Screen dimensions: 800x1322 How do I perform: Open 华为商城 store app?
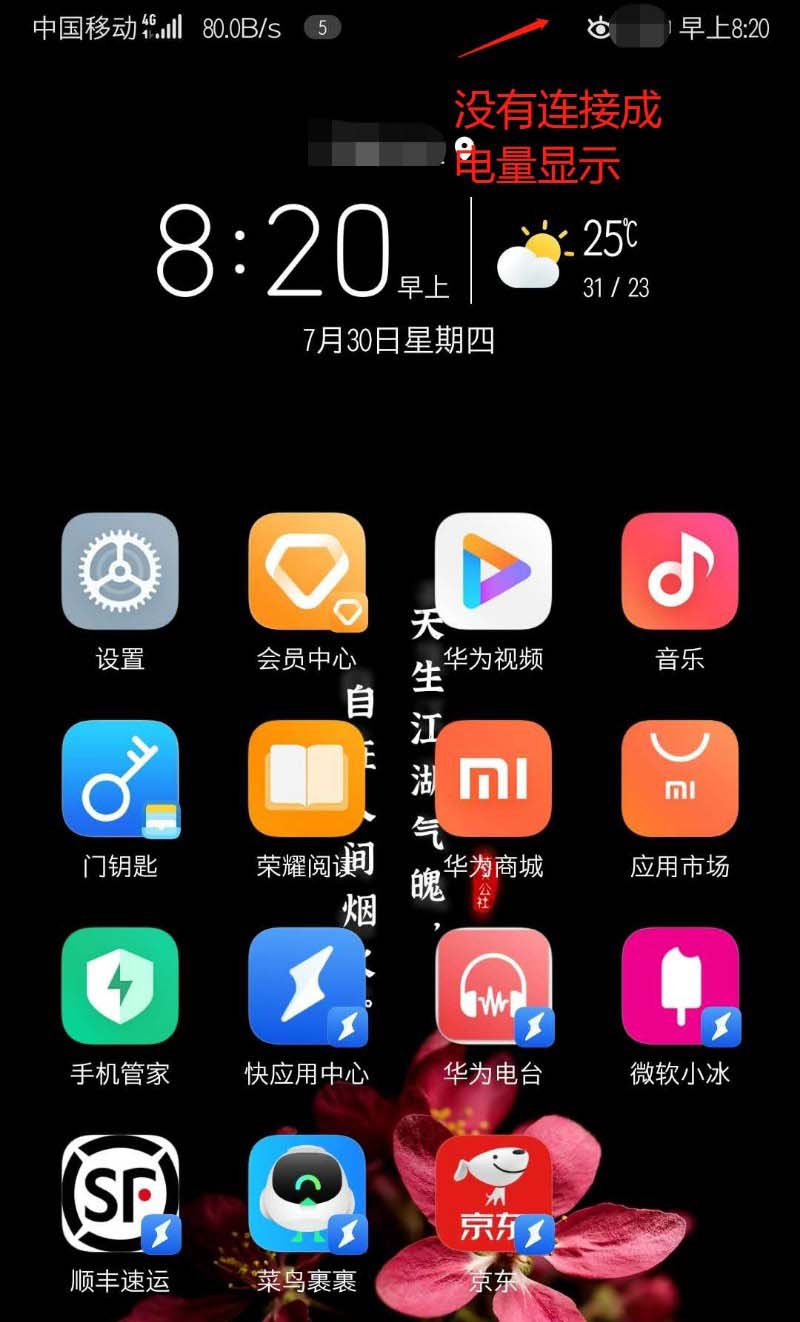coord(493,778)
